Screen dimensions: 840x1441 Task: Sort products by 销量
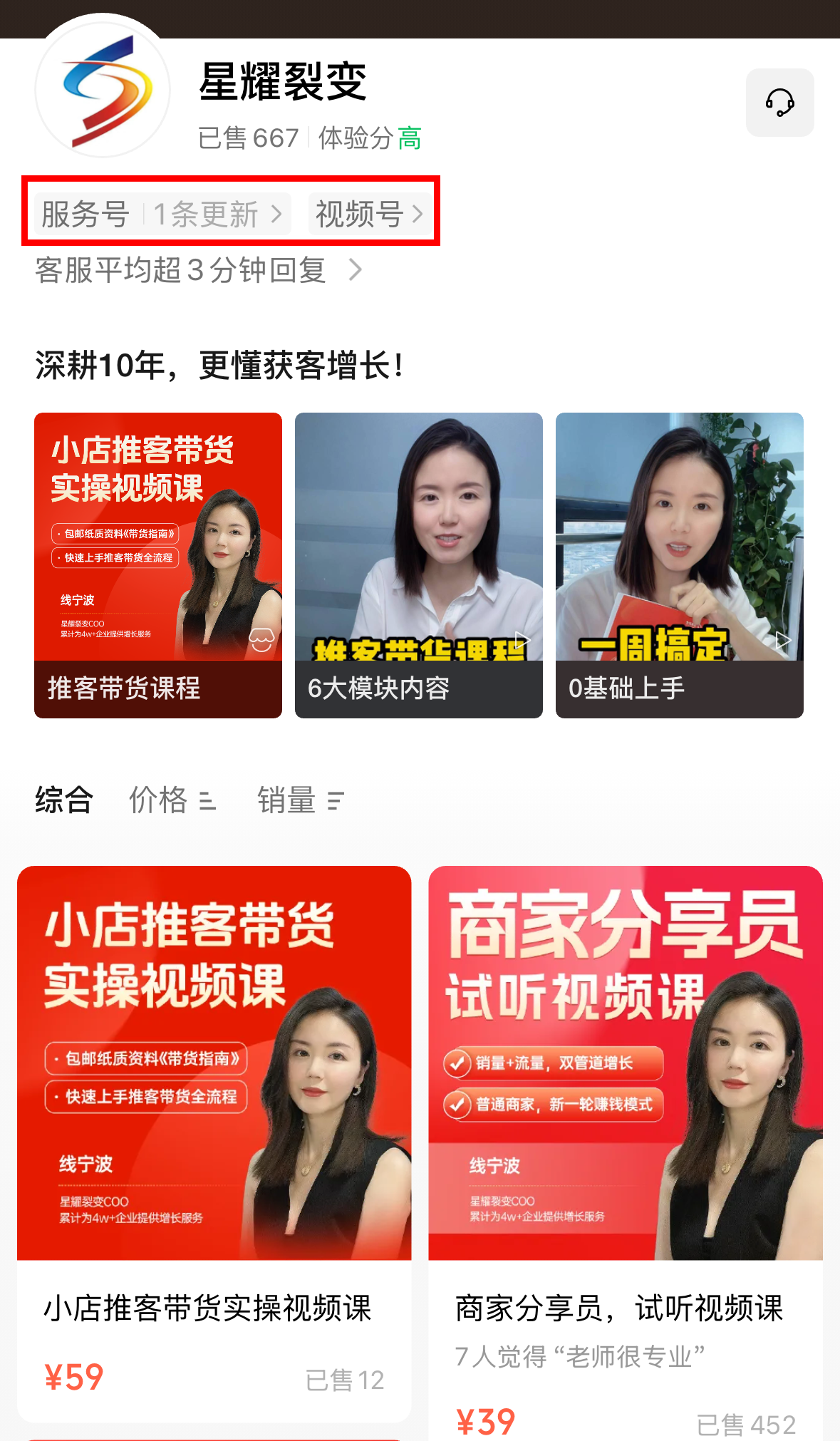[300, 800]
